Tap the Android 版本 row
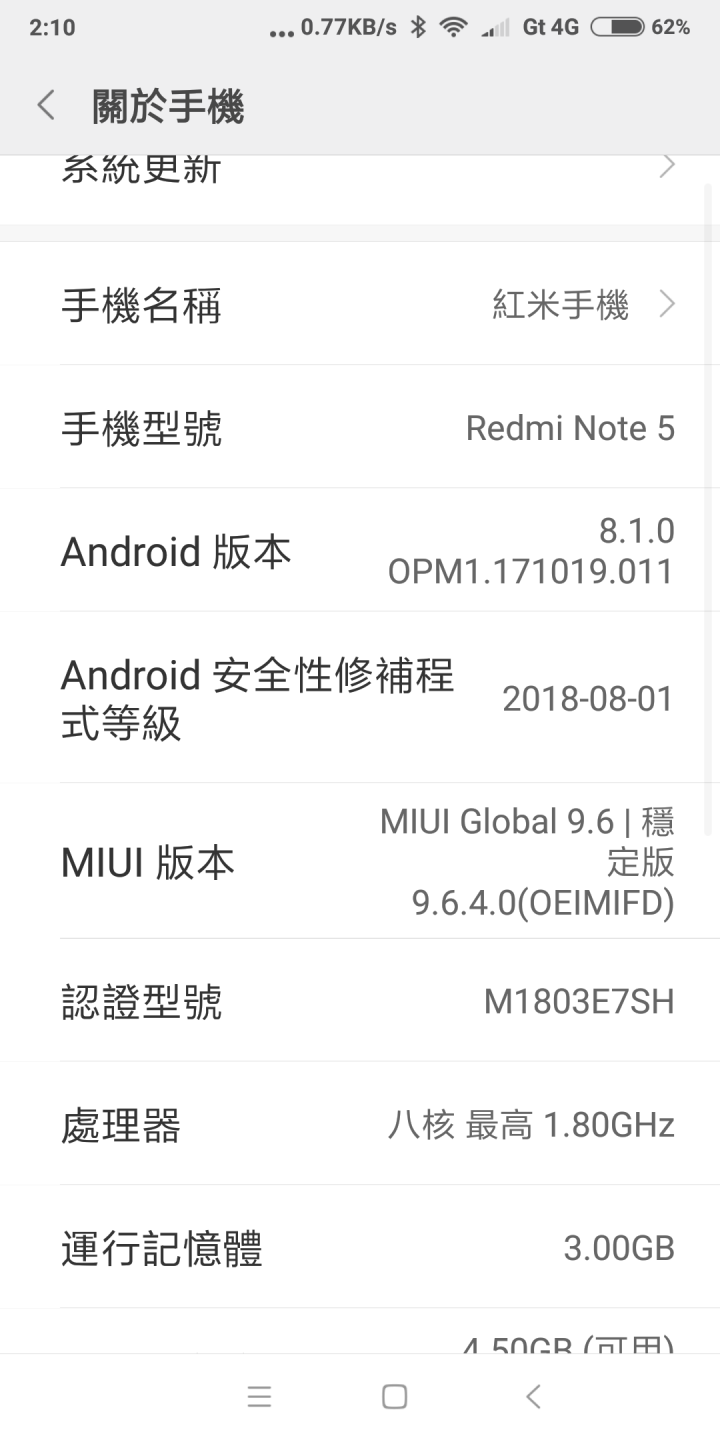The height and width of the screenshot is (1440, 720). click(x=360, y=550)
